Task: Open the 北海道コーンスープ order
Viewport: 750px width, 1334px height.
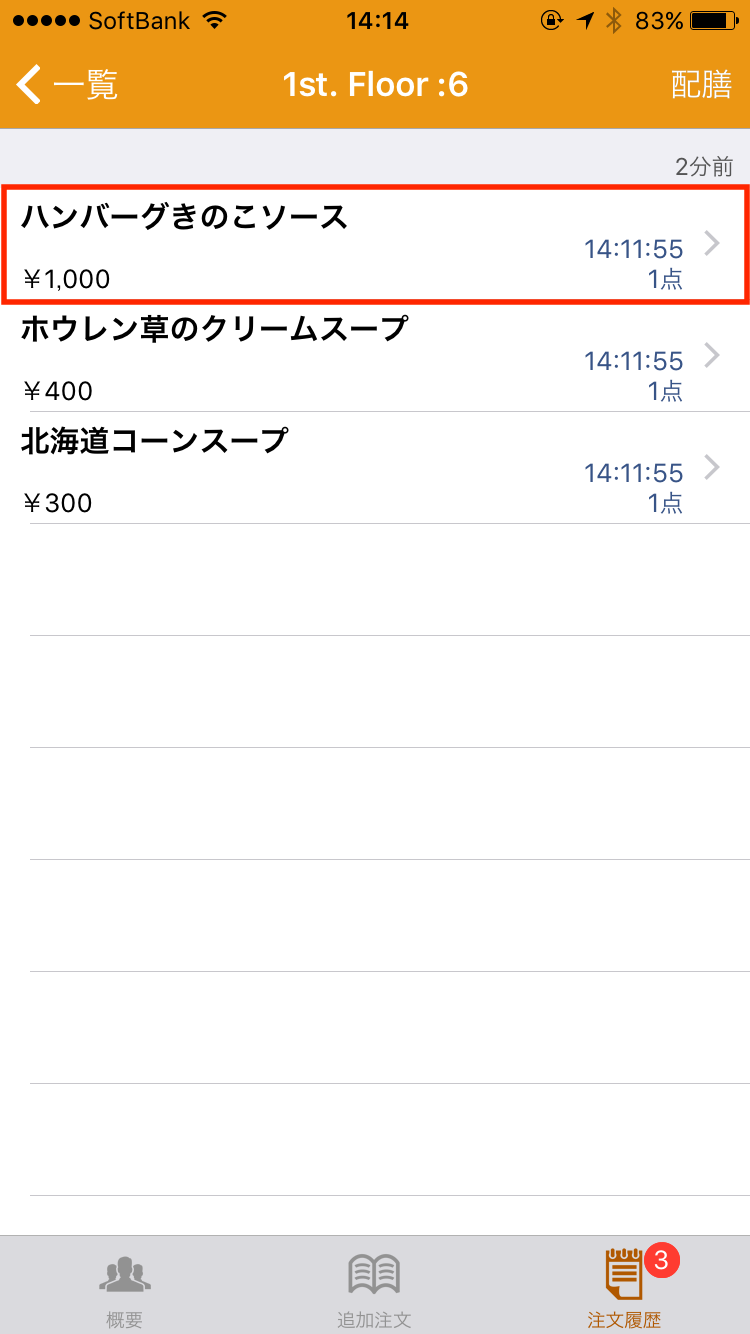Action: tap(375, 468)
